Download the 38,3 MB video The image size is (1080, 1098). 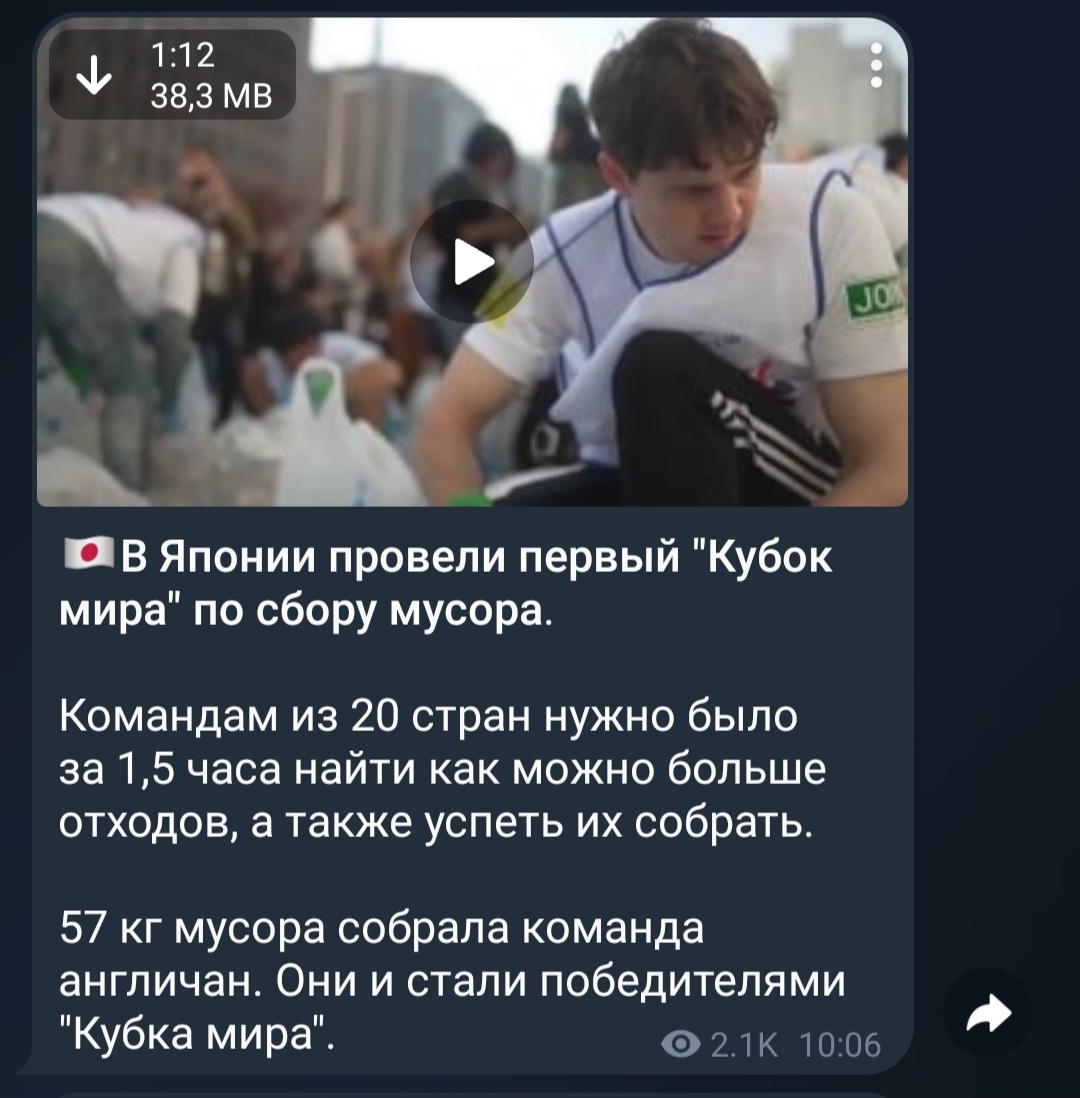94,73
